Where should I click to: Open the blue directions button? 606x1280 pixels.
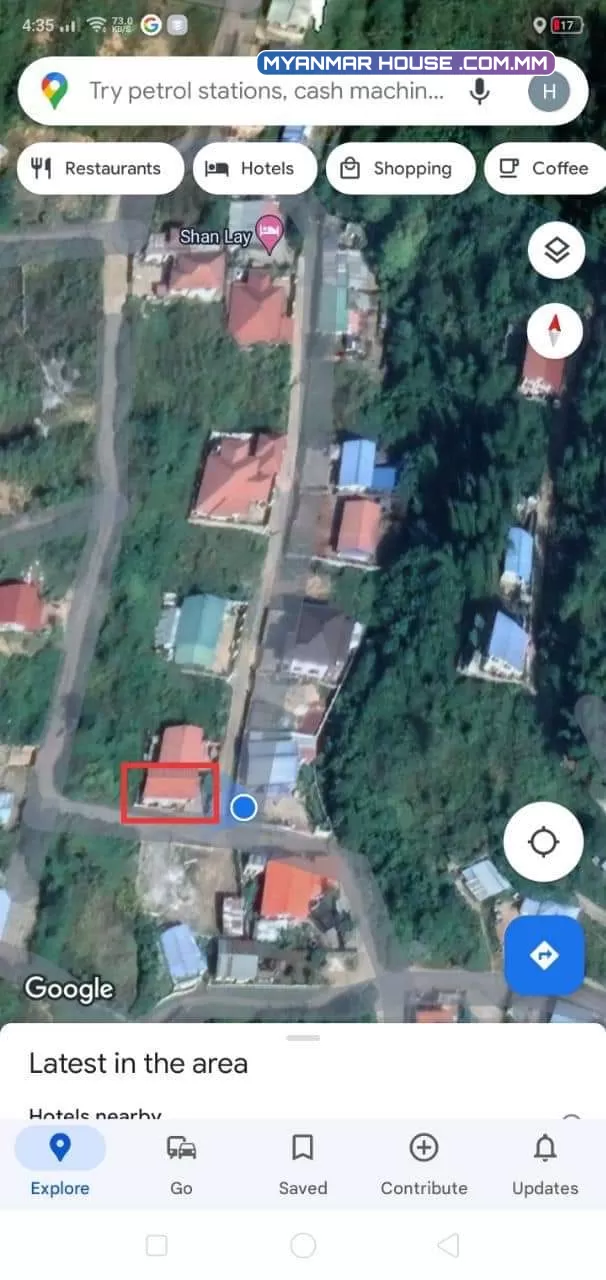(x=544, y=956)
